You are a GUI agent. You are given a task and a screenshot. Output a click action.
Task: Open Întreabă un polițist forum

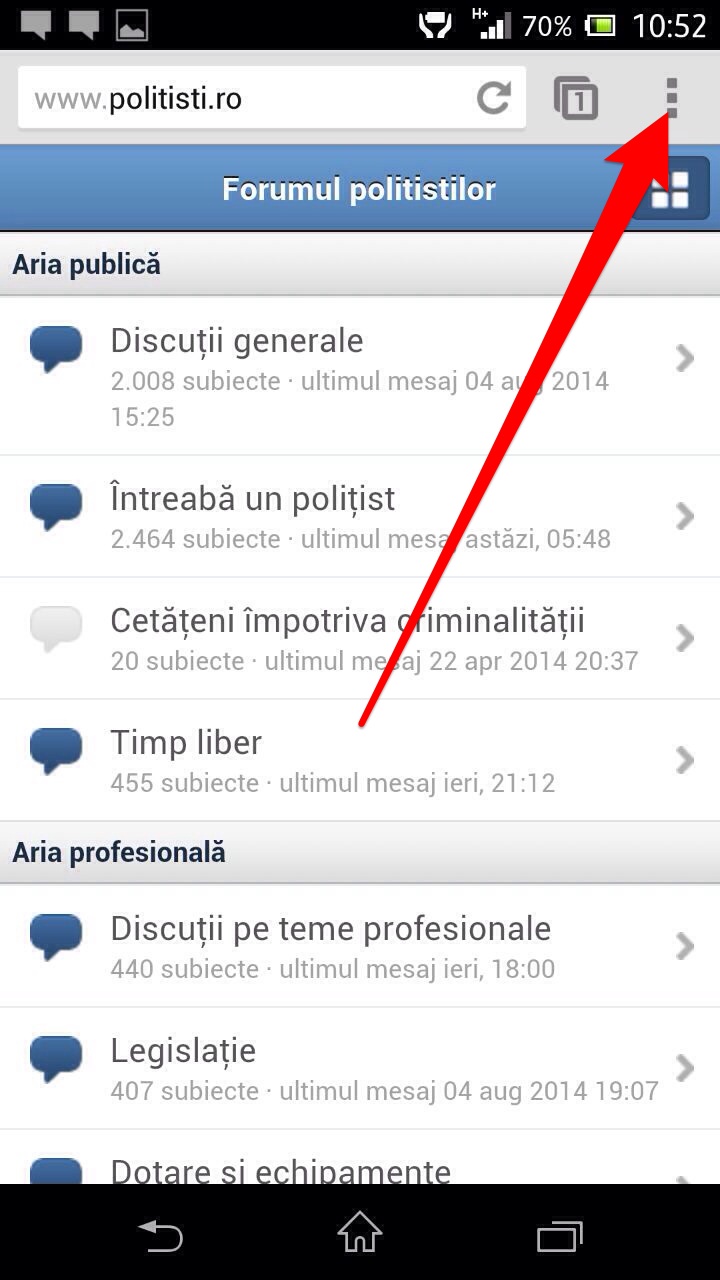[360, 517]
